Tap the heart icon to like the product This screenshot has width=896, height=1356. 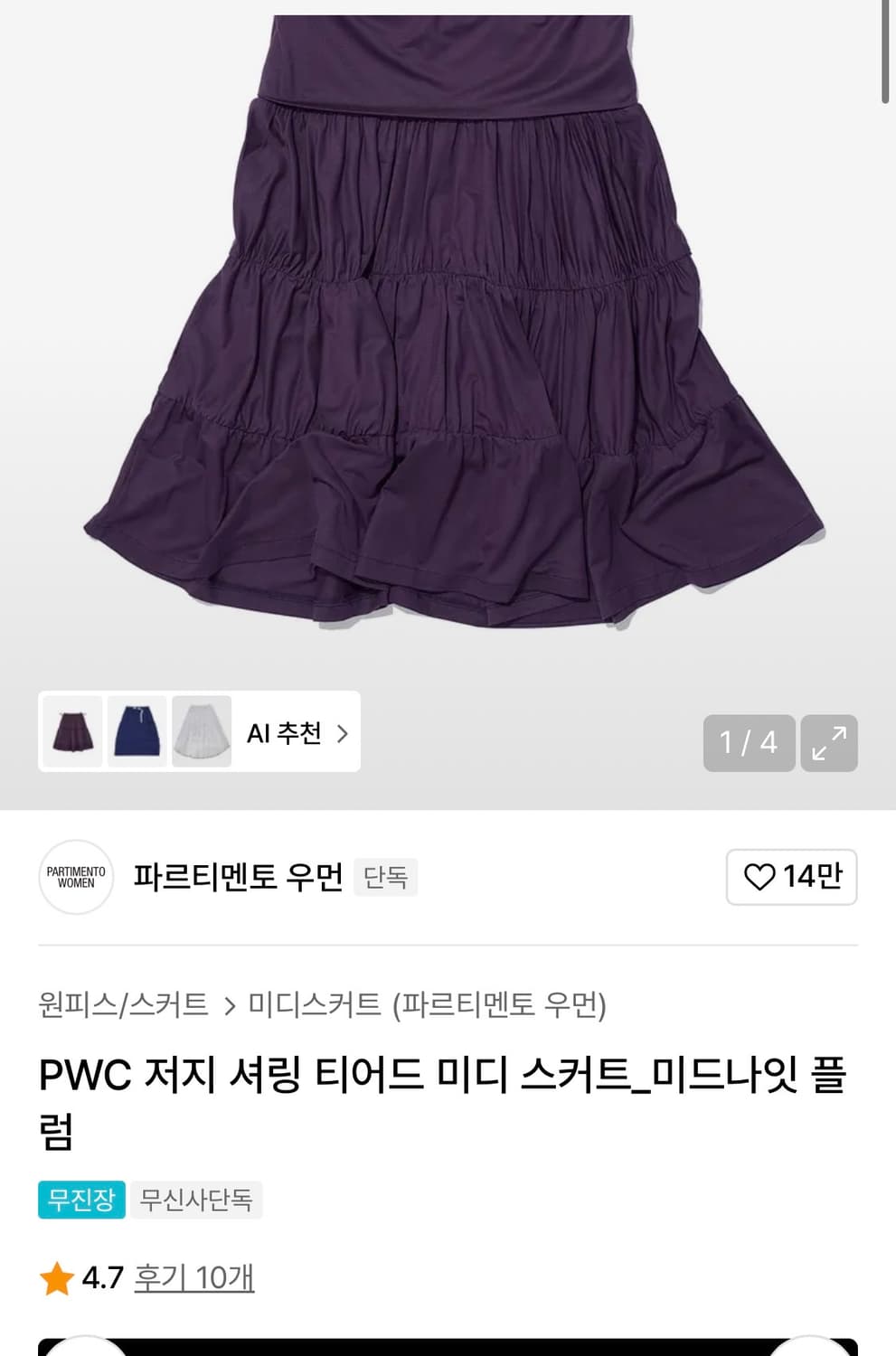761,877
